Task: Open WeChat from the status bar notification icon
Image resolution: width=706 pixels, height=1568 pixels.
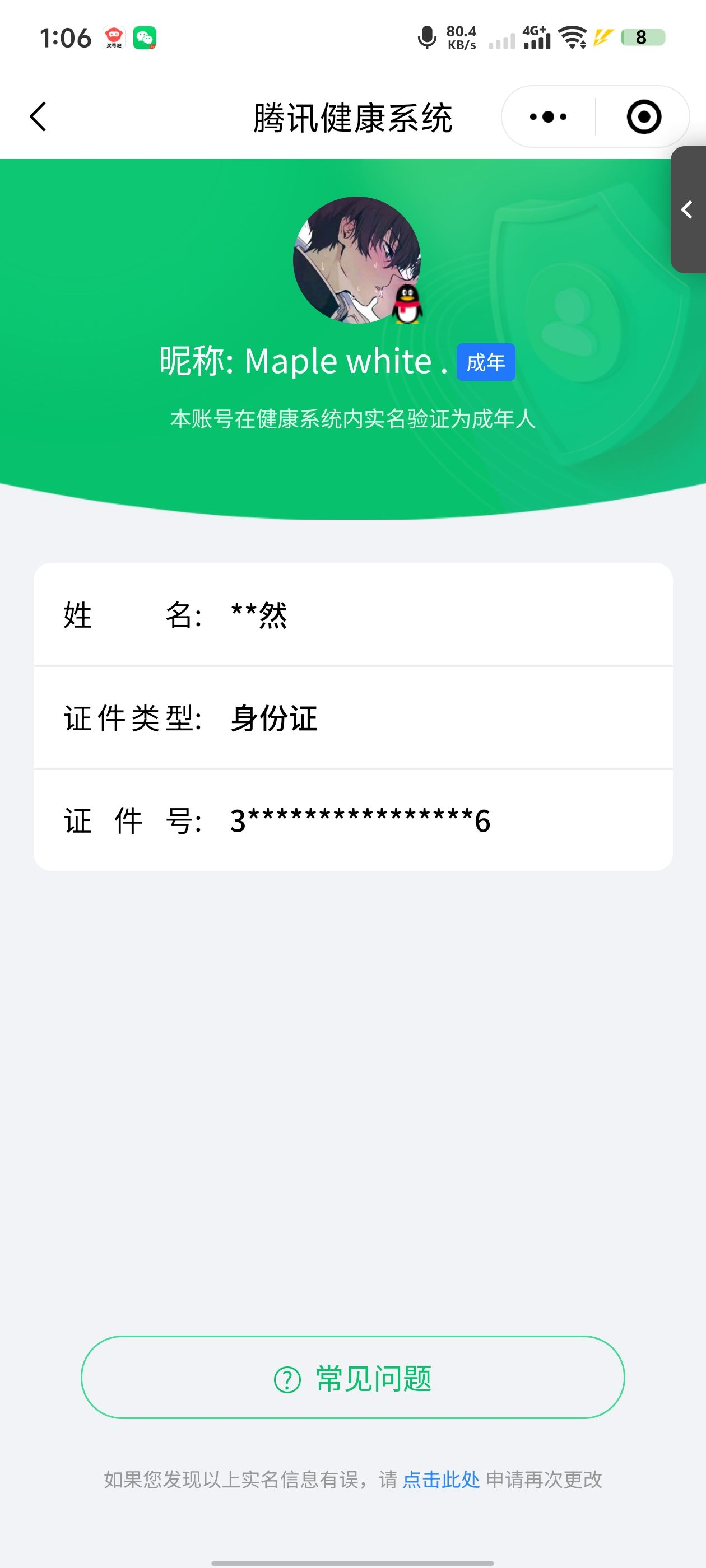Action: pyautogui.click(x=146, y=38)
